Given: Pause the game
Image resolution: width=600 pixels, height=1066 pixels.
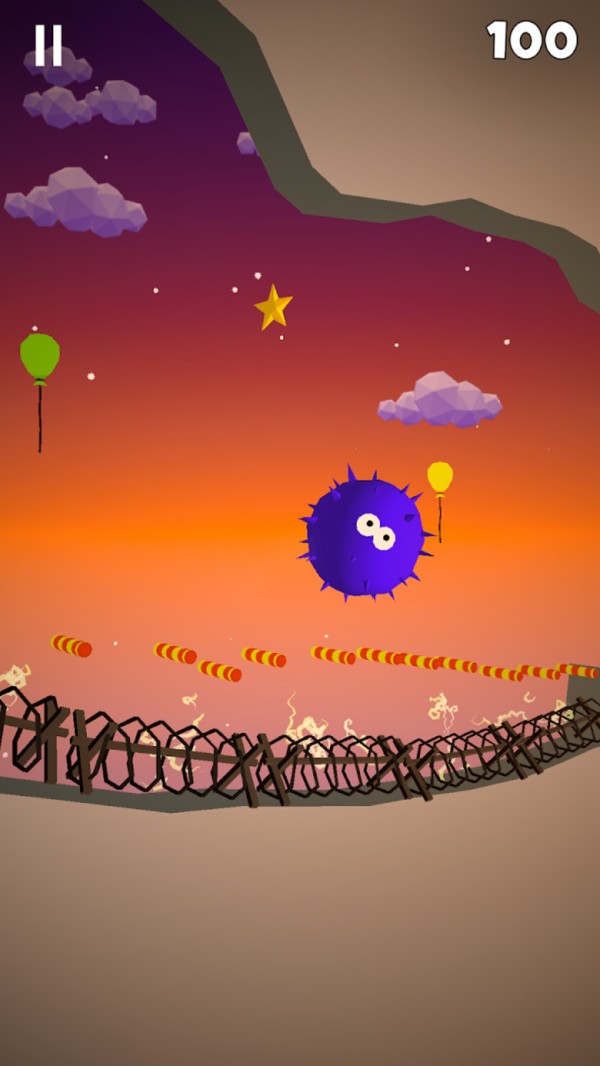Looking at the screenshot, I should pos(48,45).
